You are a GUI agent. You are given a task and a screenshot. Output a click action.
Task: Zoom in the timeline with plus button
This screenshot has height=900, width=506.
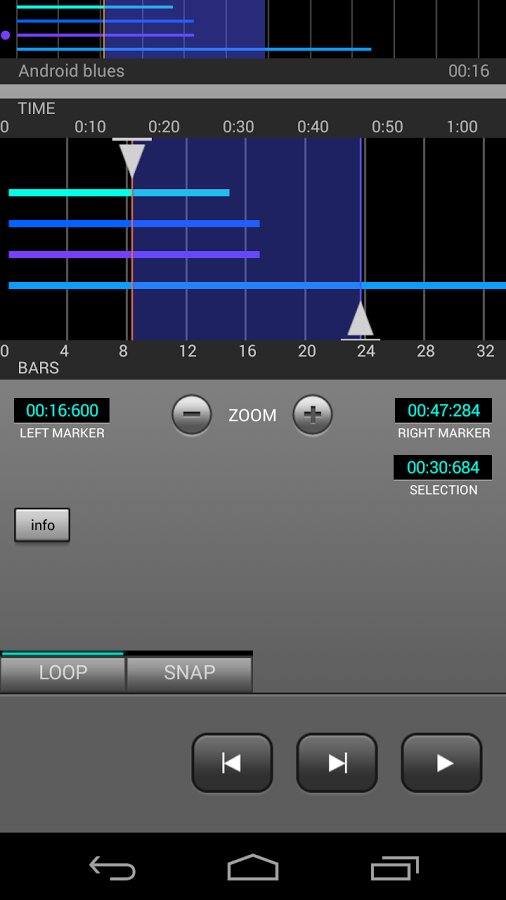(313, 414)
